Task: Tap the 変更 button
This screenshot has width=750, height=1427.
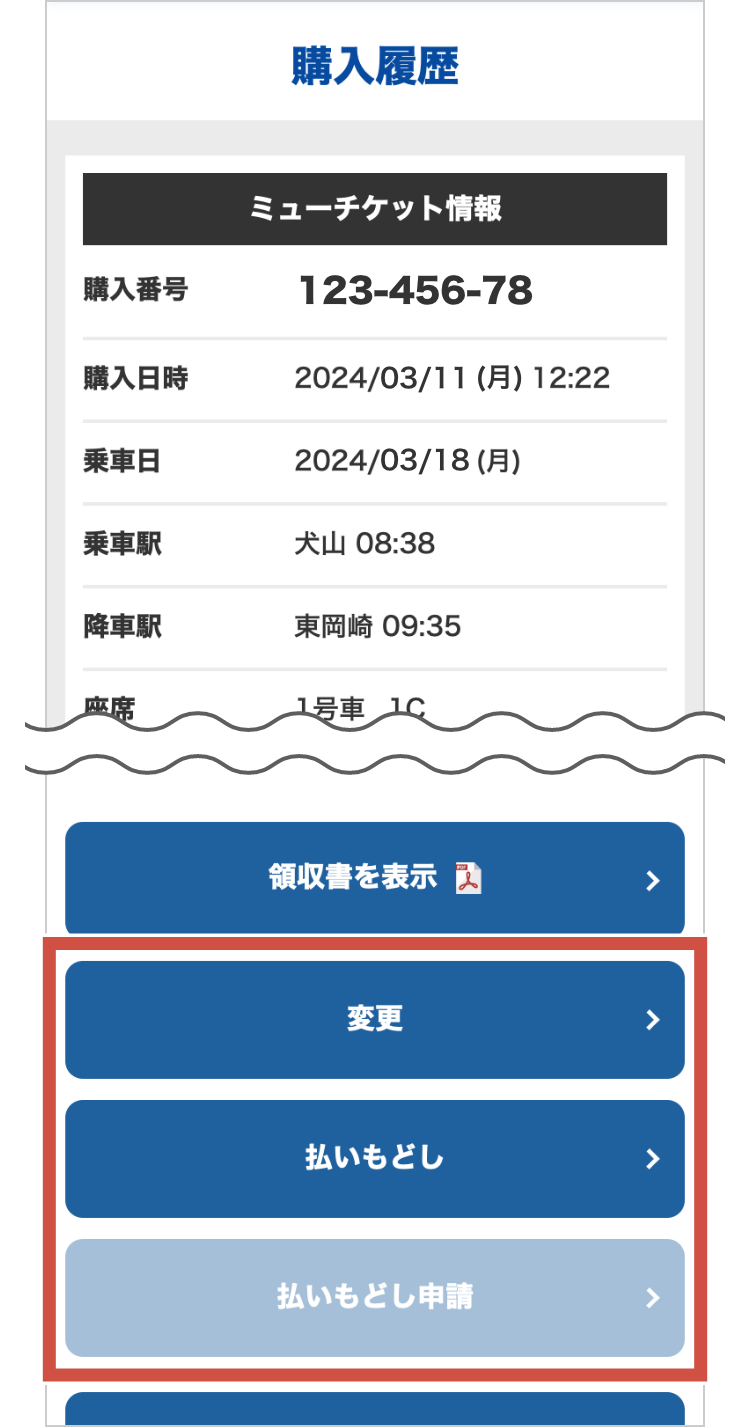Action: [x=374, y=1019]
